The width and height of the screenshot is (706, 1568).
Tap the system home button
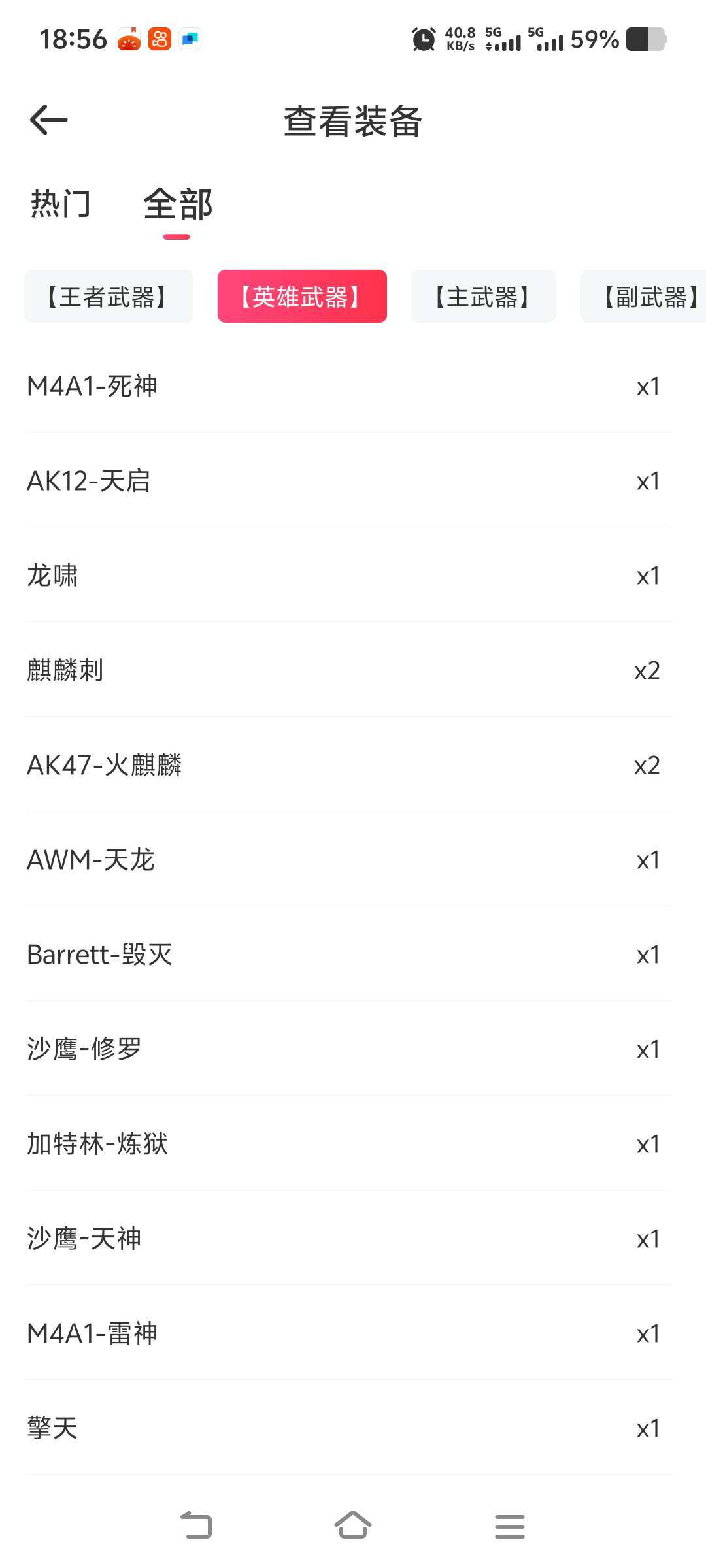point(353,1526)
